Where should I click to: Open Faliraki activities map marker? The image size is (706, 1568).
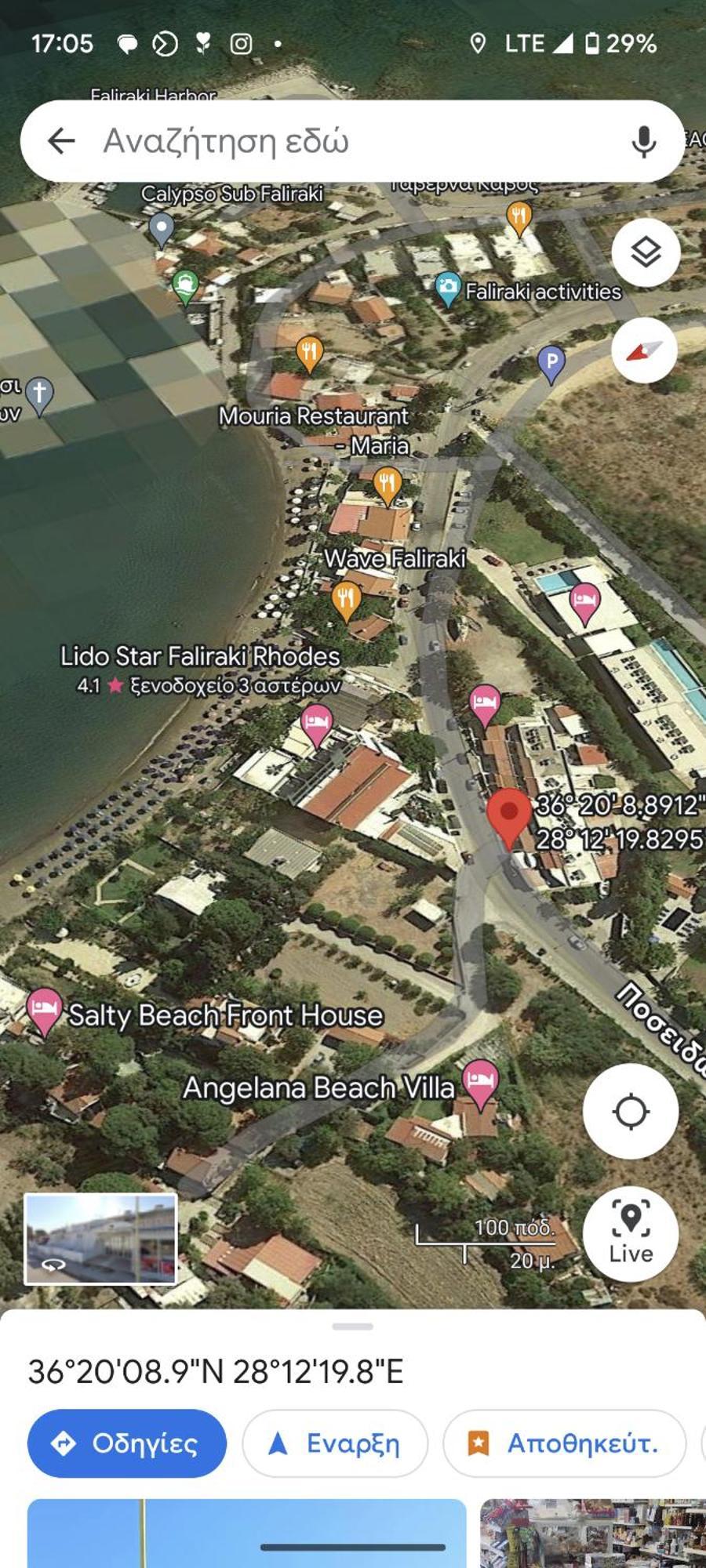(x=448, y=289)
